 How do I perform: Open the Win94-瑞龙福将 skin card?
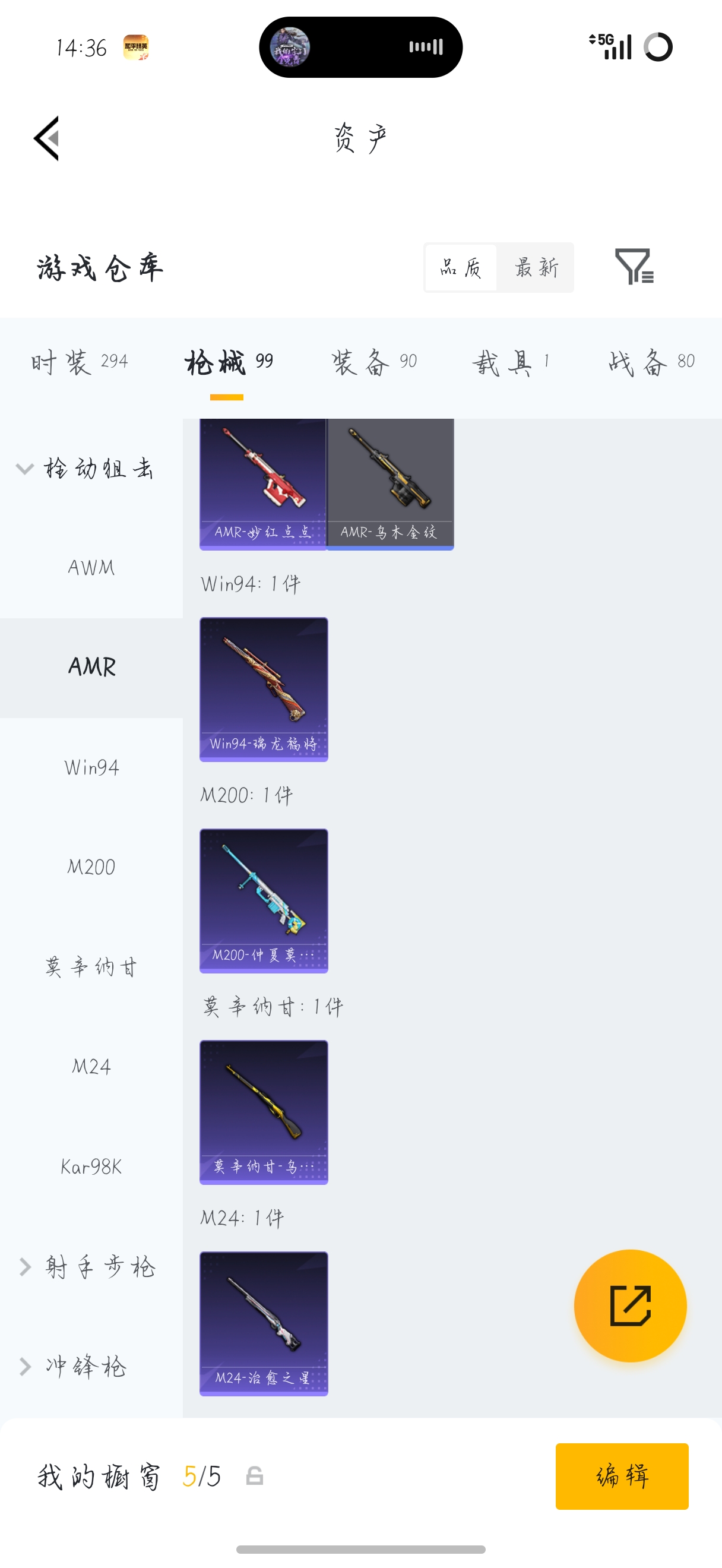264,689
